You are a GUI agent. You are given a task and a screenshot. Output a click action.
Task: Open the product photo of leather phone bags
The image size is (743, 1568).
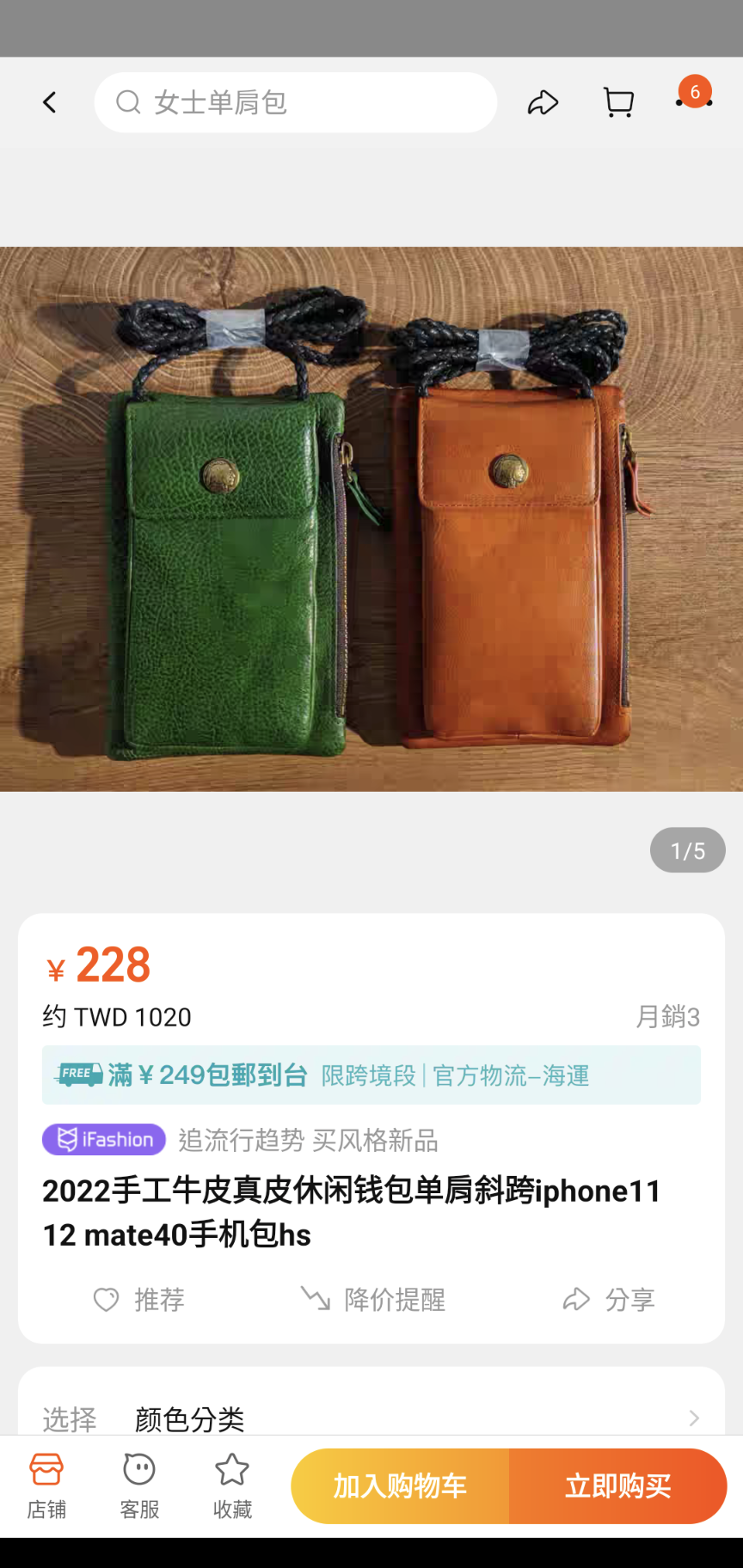(x=371, y=519)
